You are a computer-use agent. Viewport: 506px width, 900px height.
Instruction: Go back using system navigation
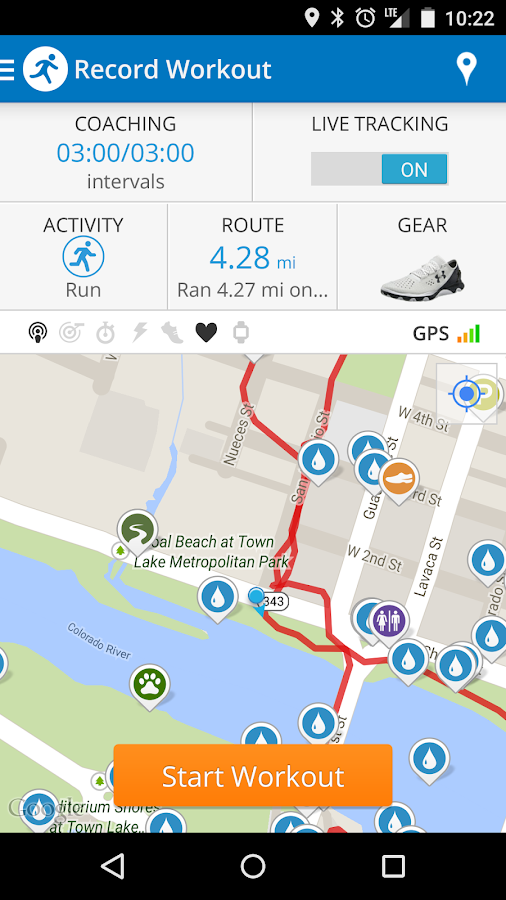pyautogui.click(x=112, y=866)
